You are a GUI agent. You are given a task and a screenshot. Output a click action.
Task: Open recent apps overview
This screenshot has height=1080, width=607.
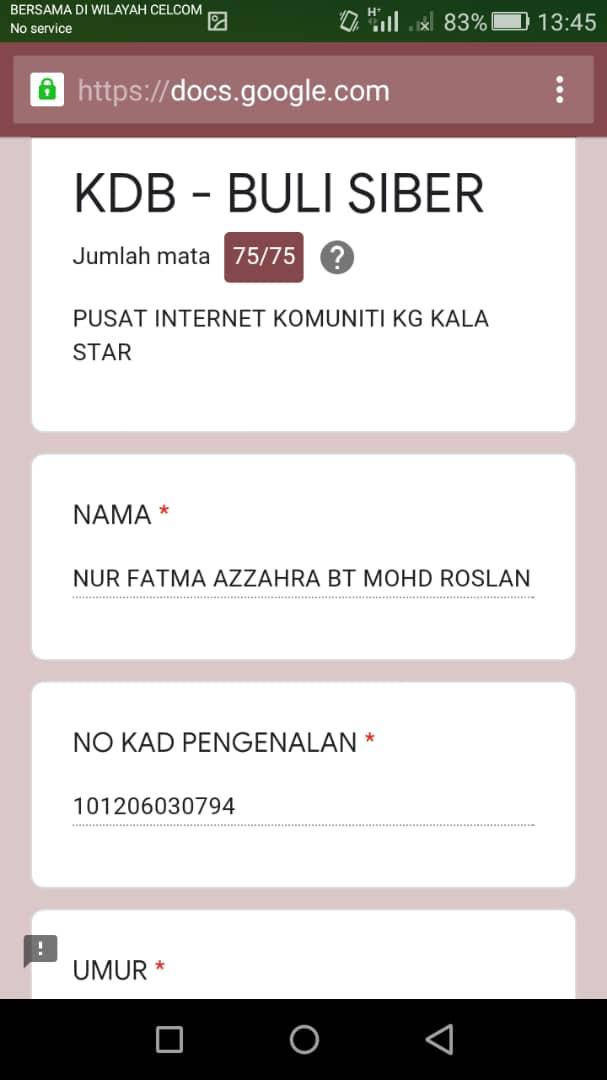pos(169,1039)
